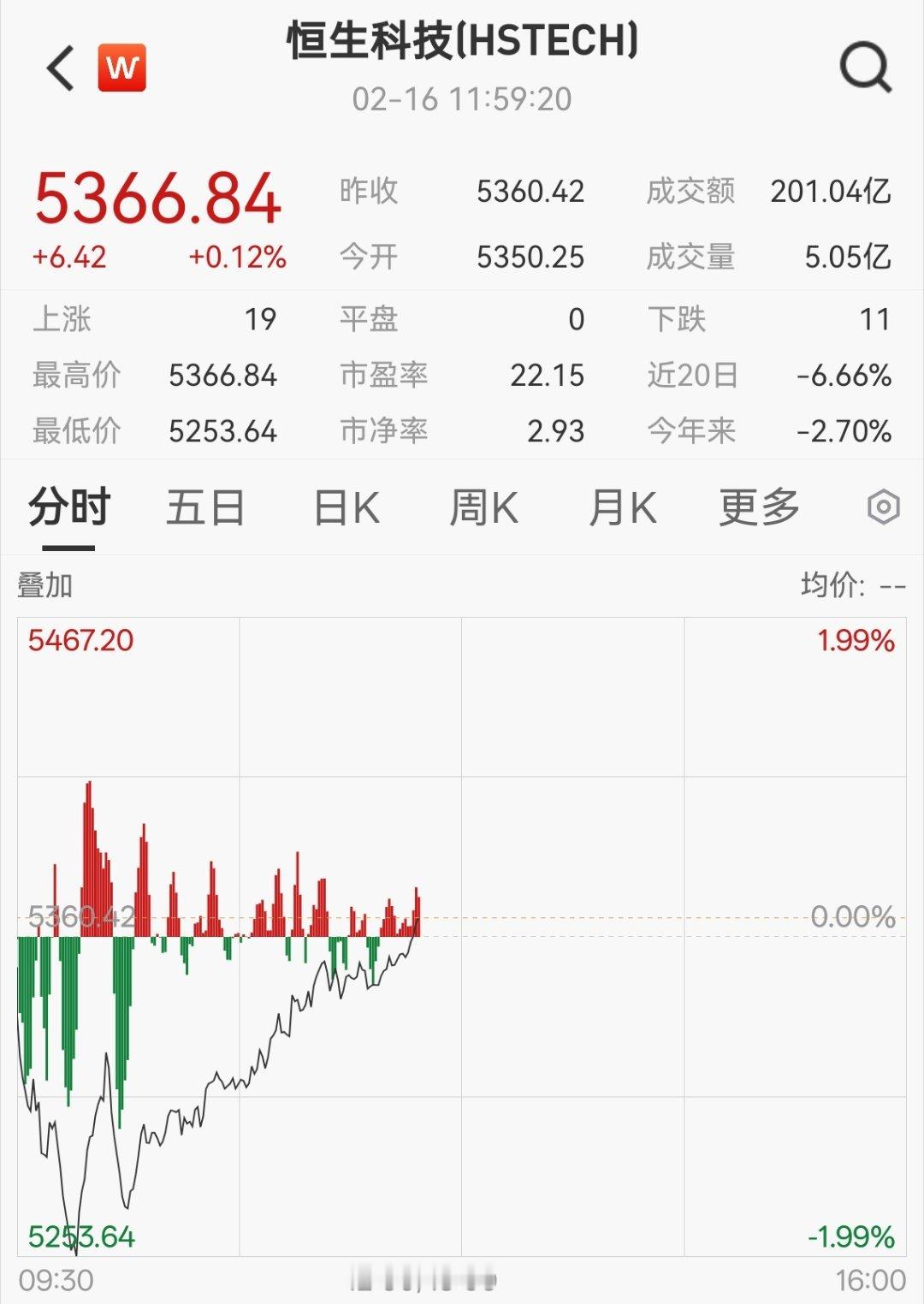
Task: Click the timestamp 02-16 11:59:20
Action: tap(462, 98)
